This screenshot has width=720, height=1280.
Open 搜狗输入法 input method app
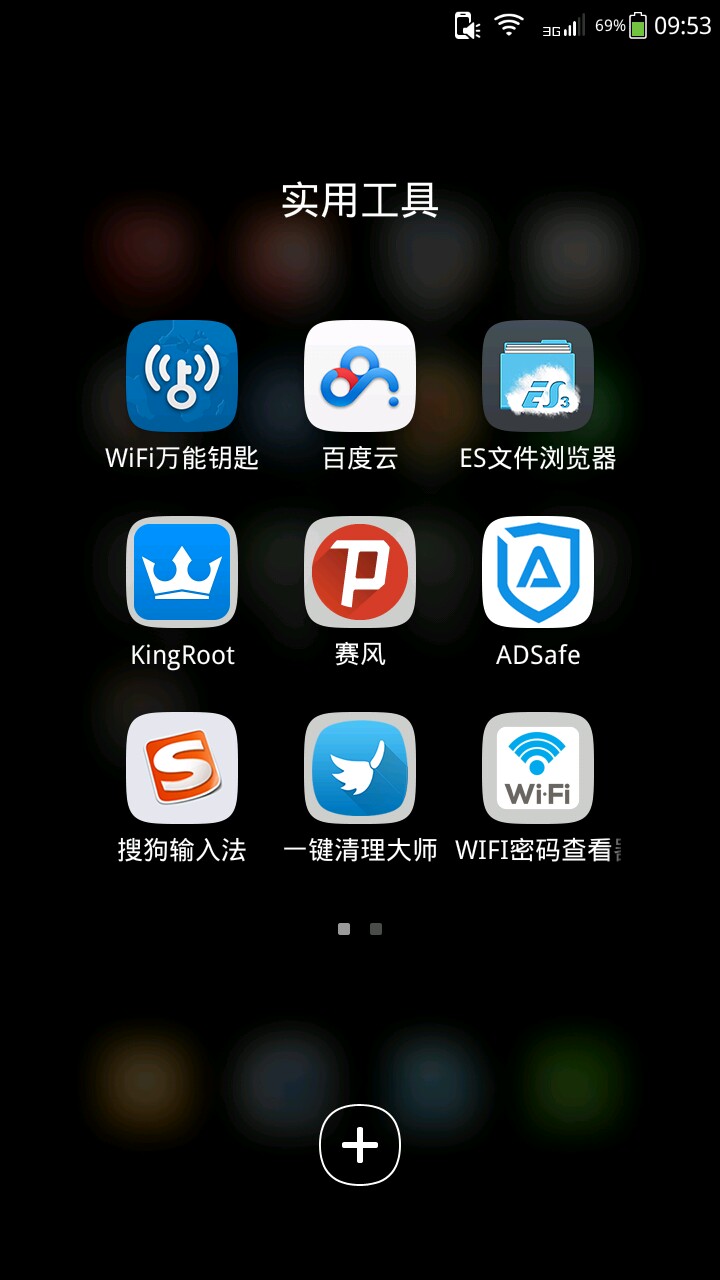point(182,768)
